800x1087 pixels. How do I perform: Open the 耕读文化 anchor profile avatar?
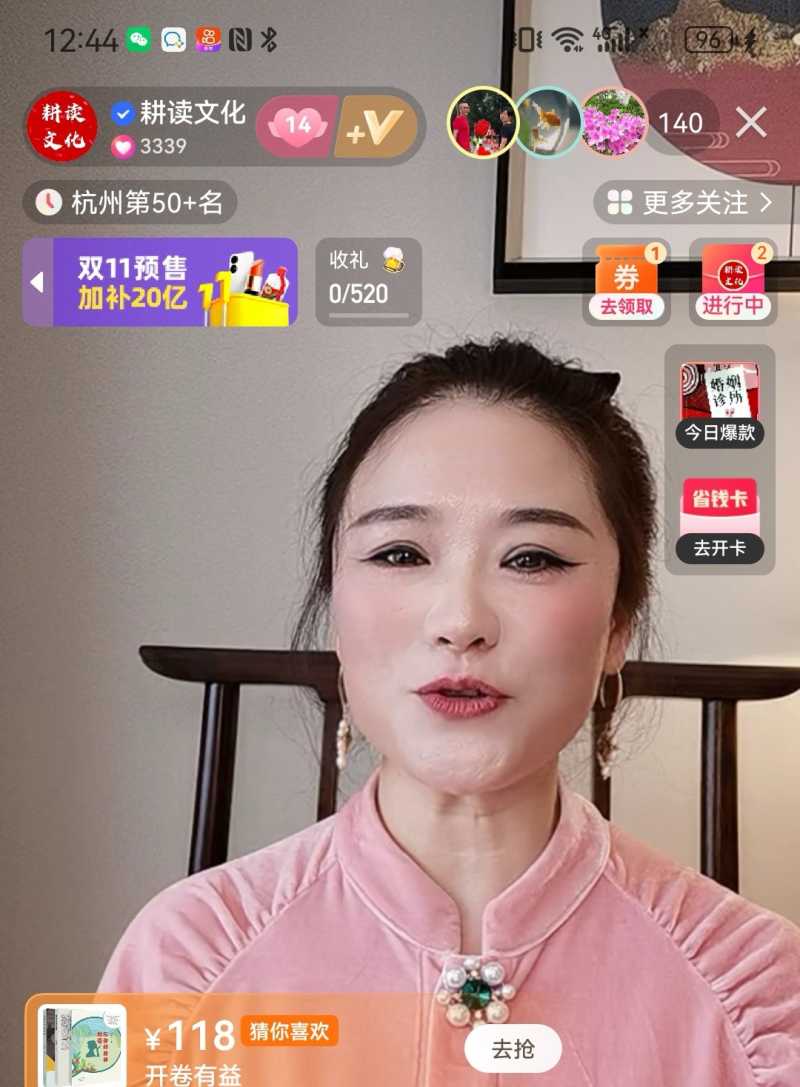click(x=62, y=122)
